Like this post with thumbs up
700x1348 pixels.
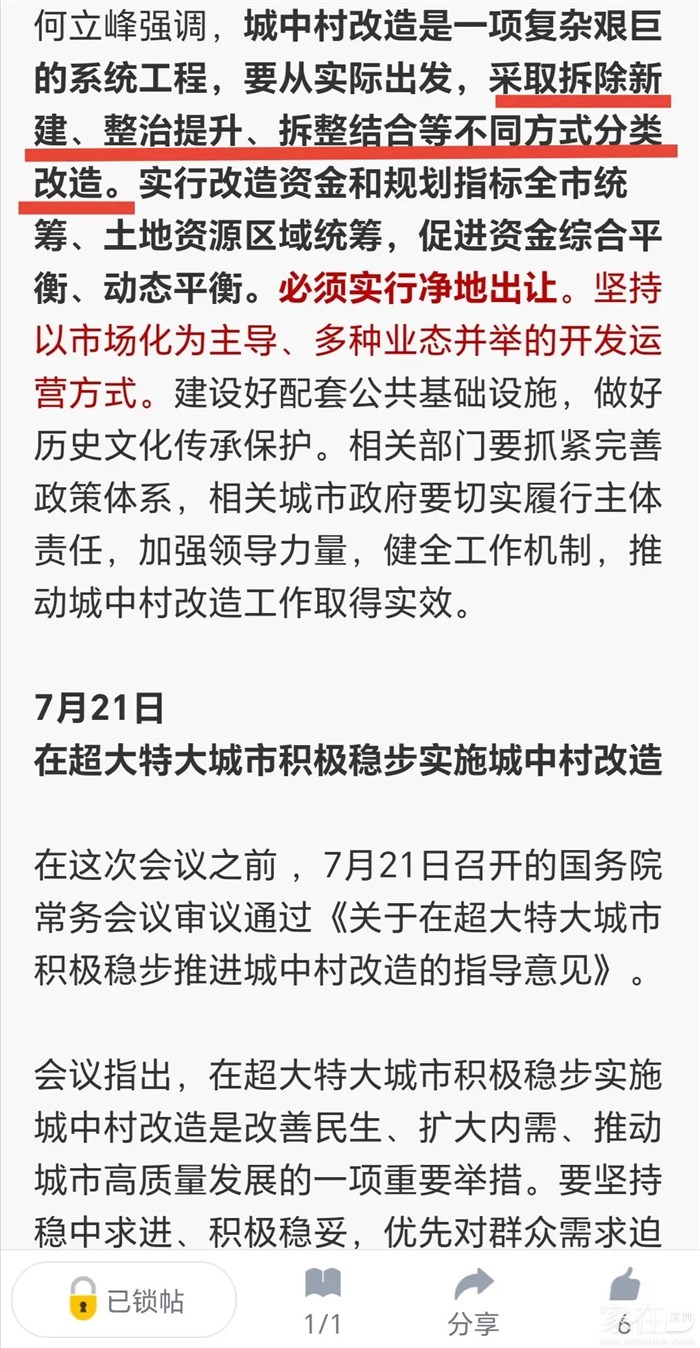624,1298
